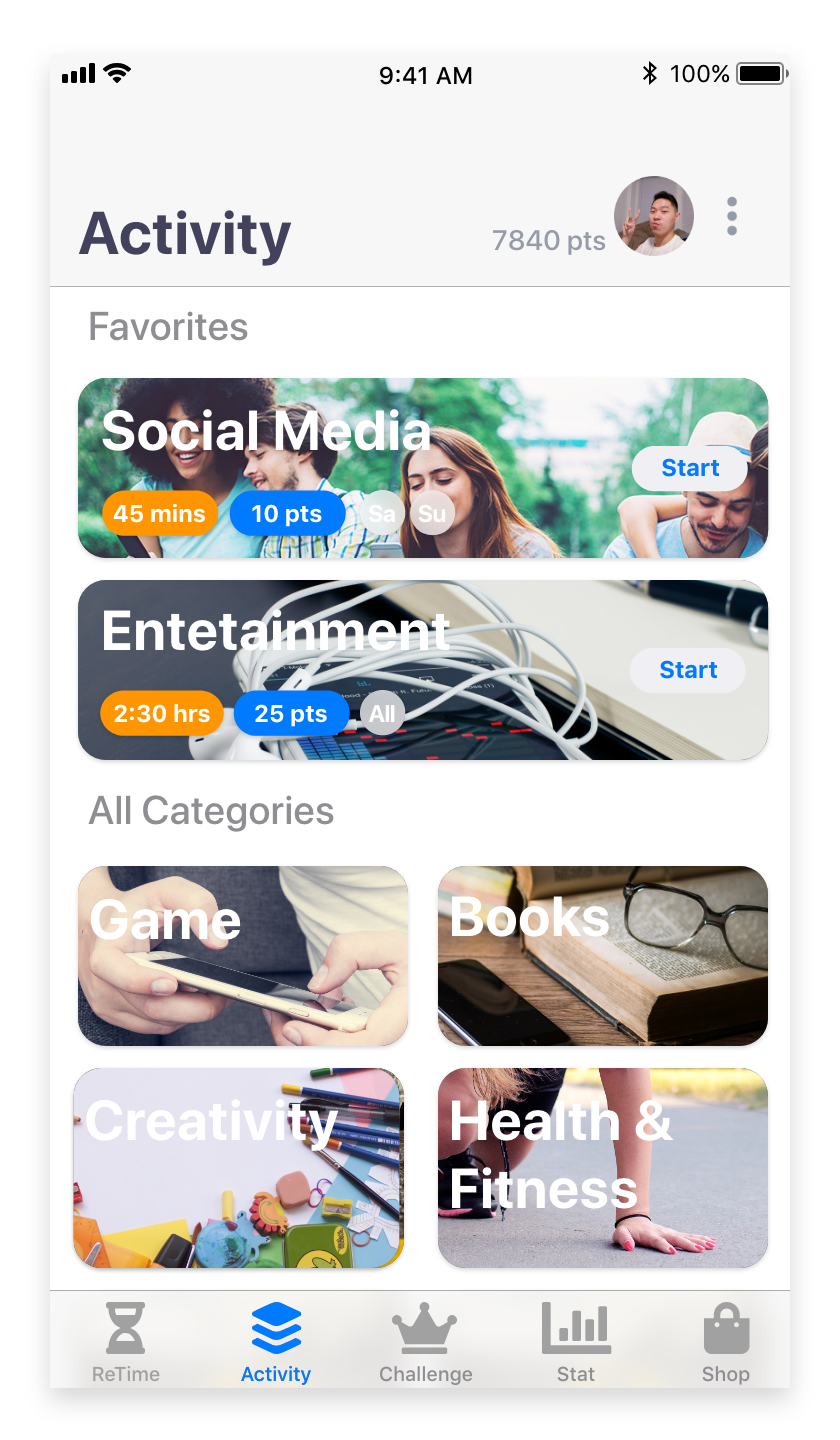Open the Health & Fitness category
Screen dimensions: 840x1440
click(x=603, y=1168)
